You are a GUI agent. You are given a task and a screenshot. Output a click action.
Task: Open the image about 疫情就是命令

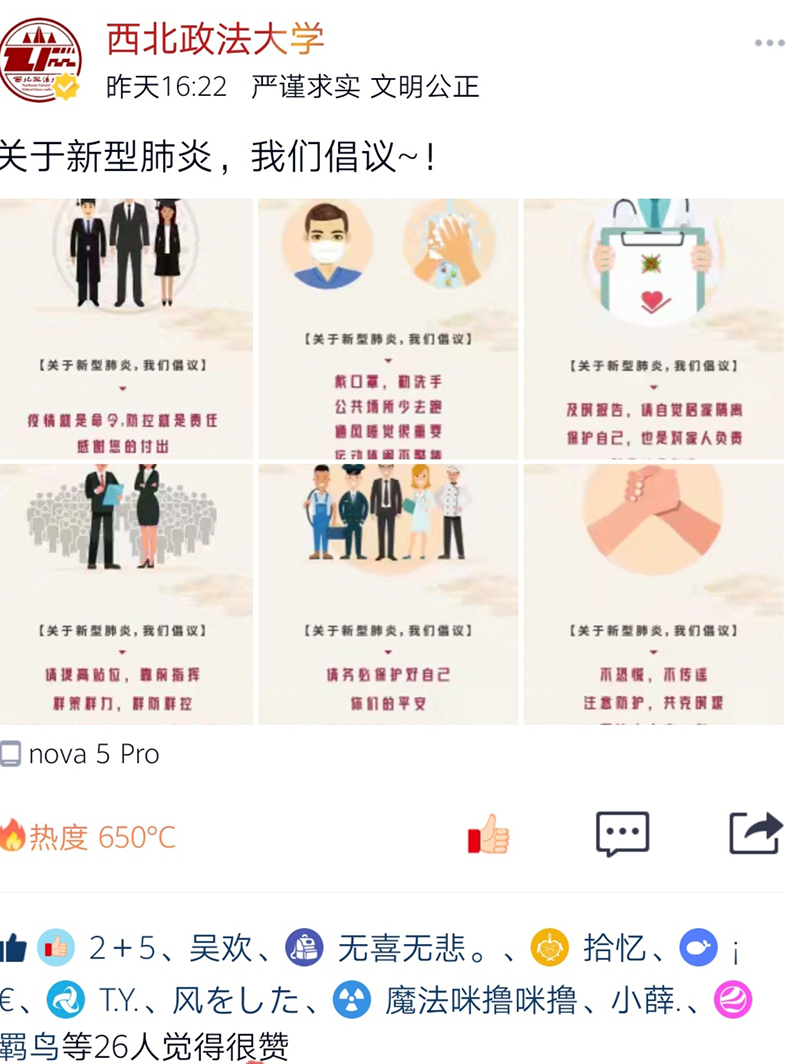tap(125, 328)
